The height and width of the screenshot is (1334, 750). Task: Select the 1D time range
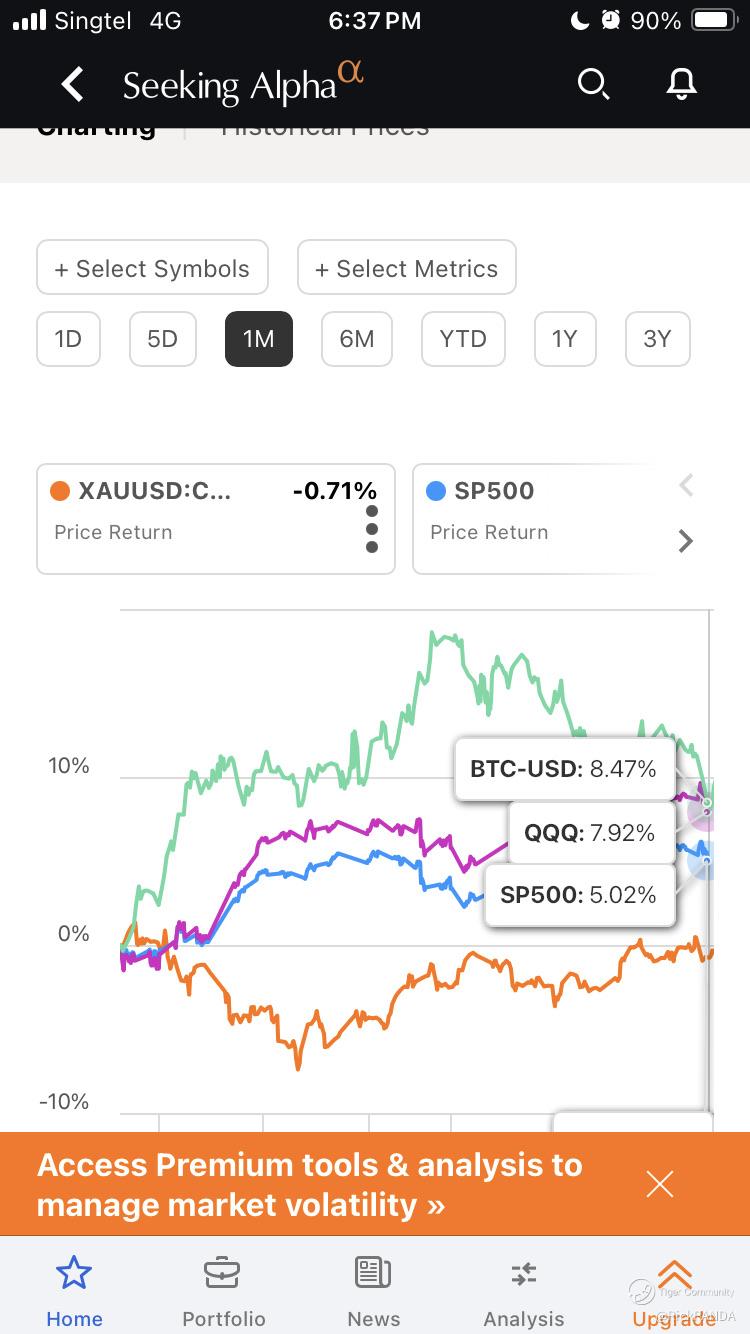[68, 339]
